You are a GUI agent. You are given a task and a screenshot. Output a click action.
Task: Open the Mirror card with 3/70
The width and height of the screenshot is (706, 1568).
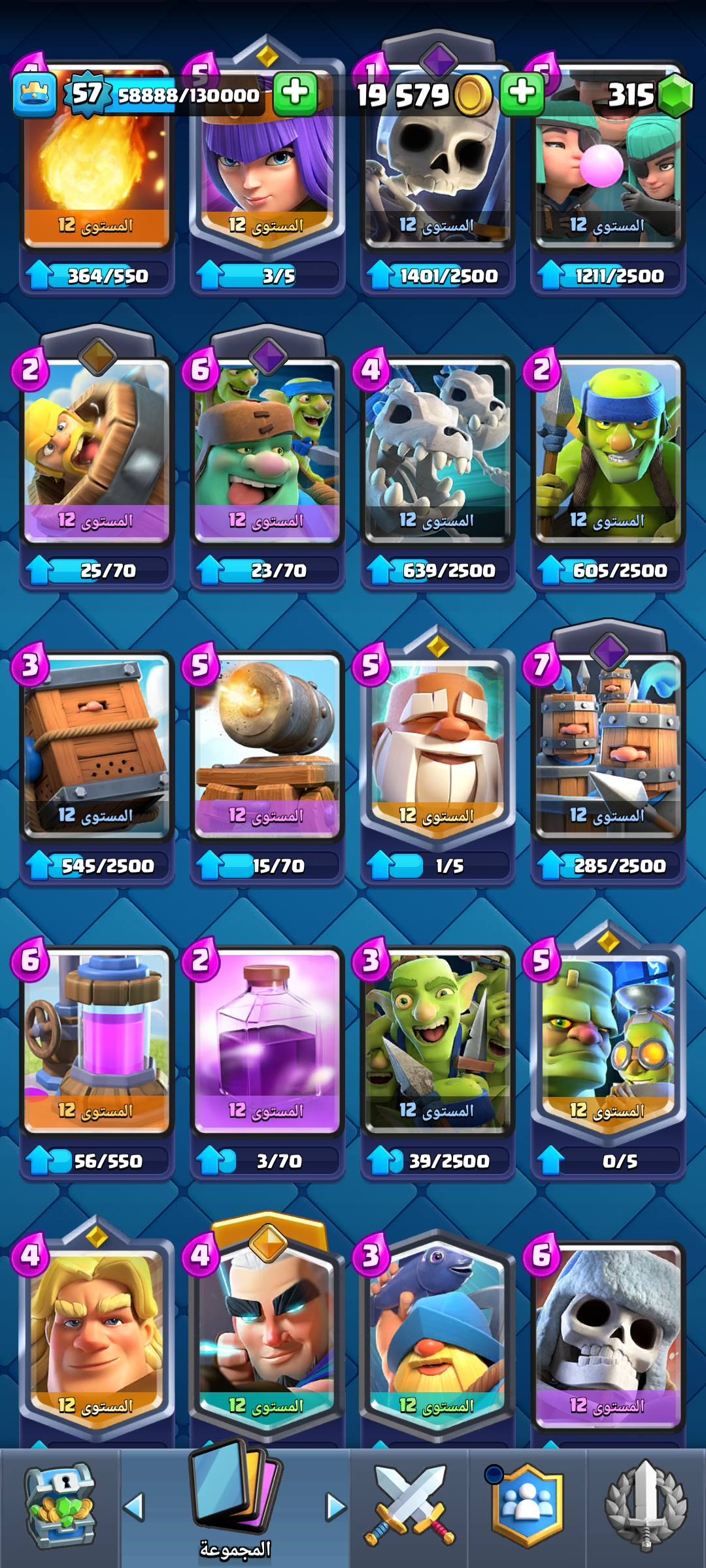(x=267, y=1039)
